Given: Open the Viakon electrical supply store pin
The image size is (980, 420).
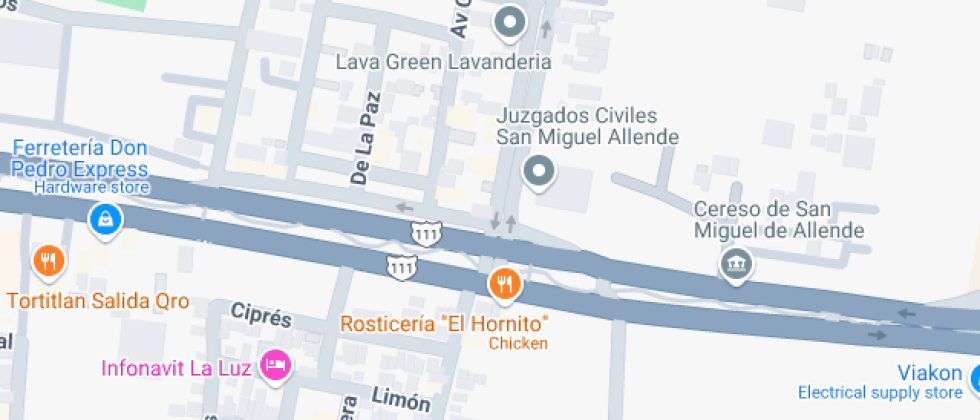Looking at the screenshot, I should (x=974, y=377).
